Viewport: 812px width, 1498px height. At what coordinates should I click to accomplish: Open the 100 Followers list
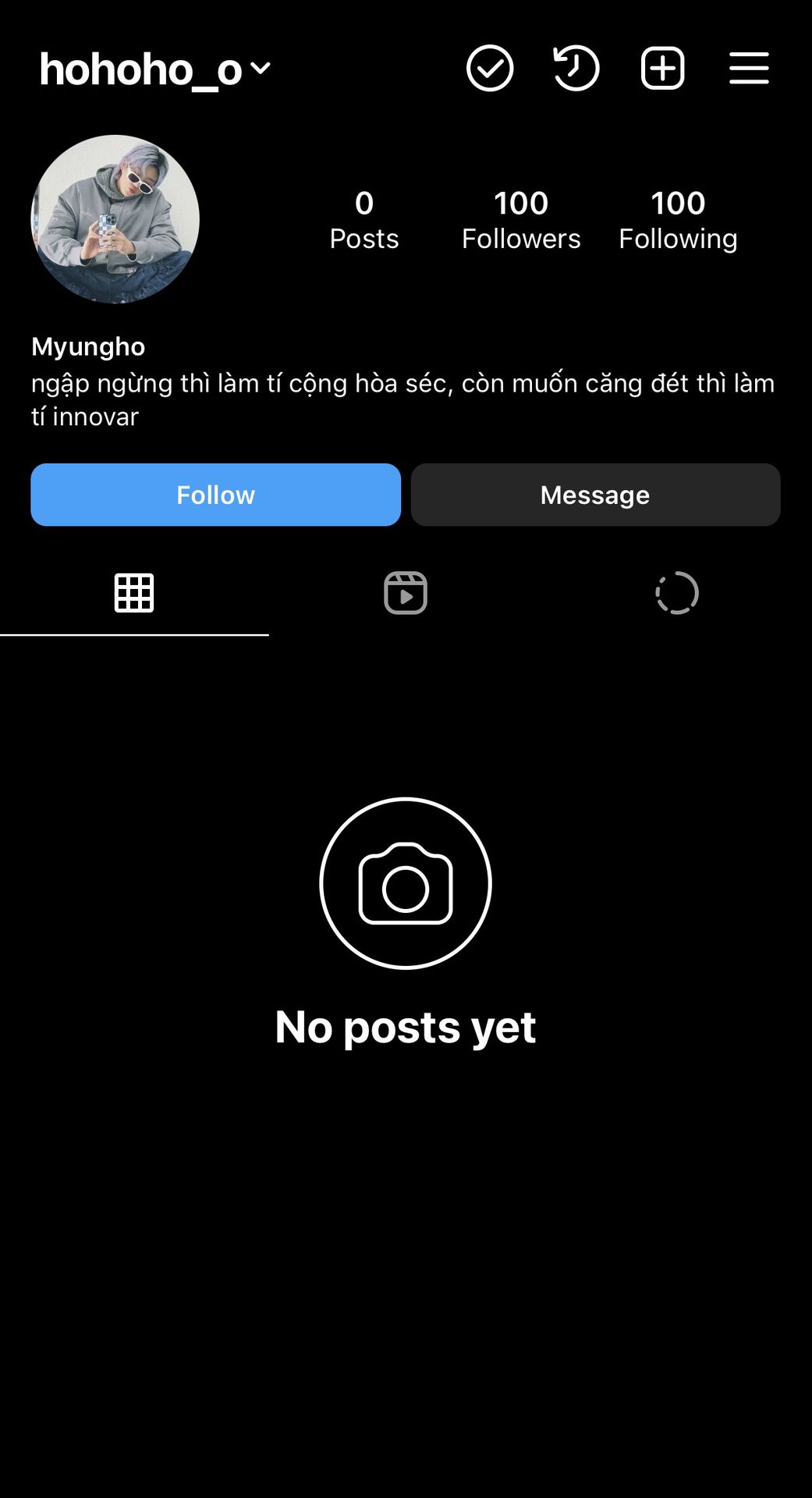tap(521, 220)
